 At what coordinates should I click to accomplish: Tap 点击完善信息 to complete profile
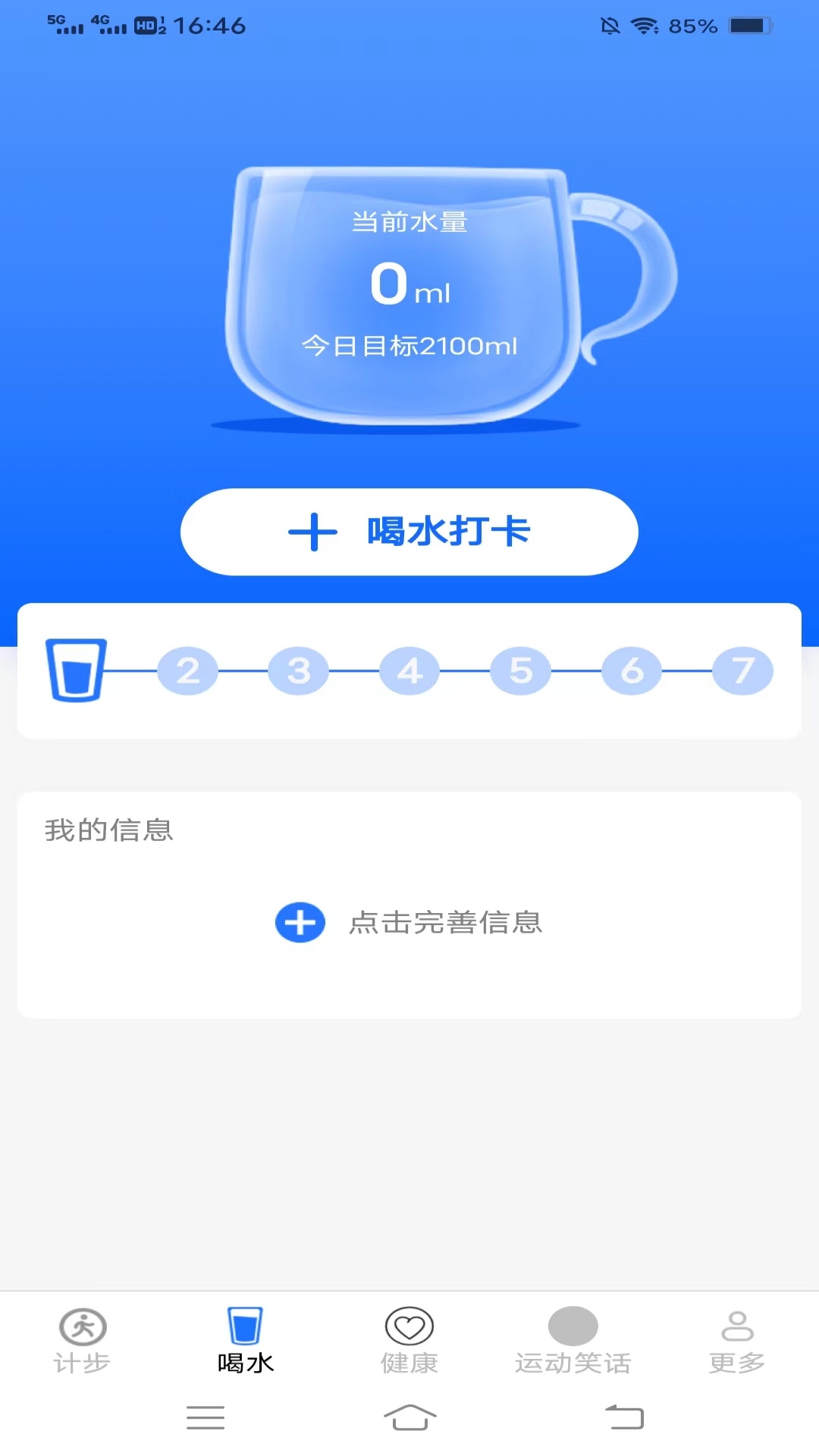pyautogui.click(x=409, y=922)
